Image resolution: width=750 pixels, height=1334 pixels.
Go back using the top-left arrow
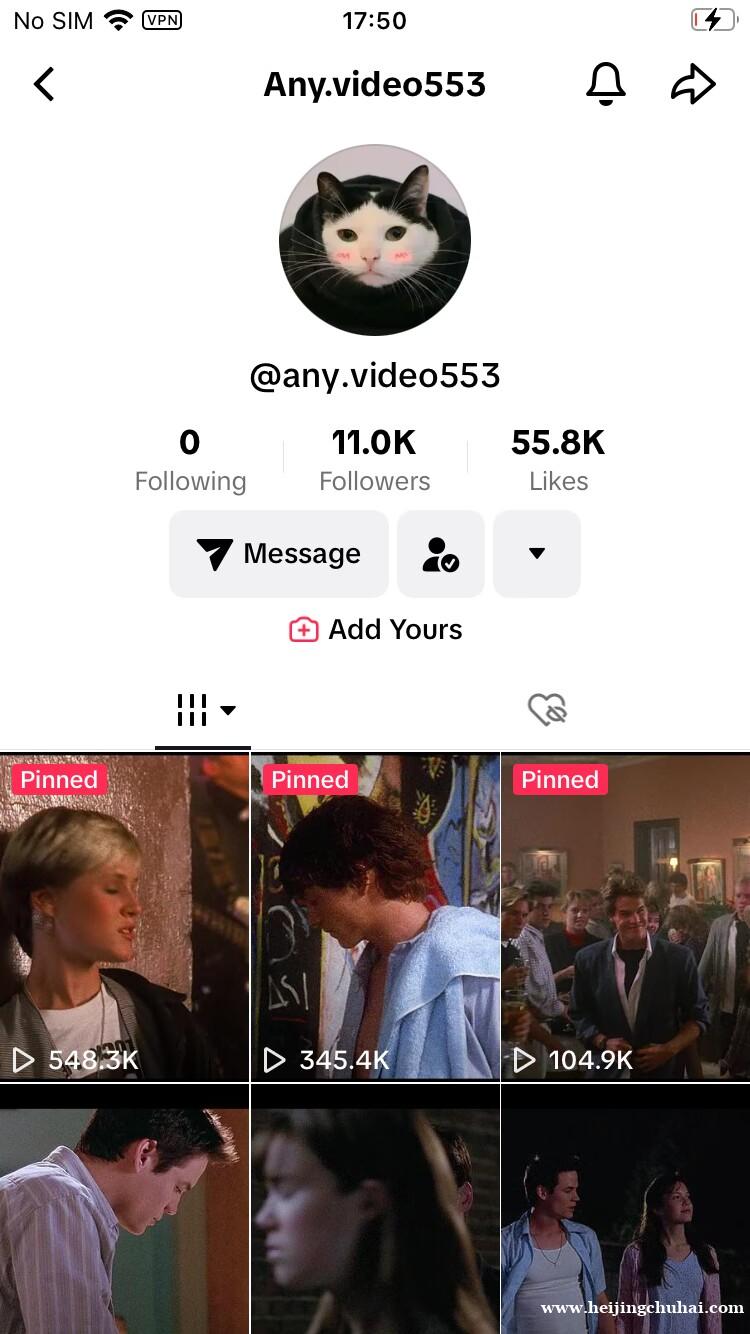pyautogui.click(x=44, y=85)
